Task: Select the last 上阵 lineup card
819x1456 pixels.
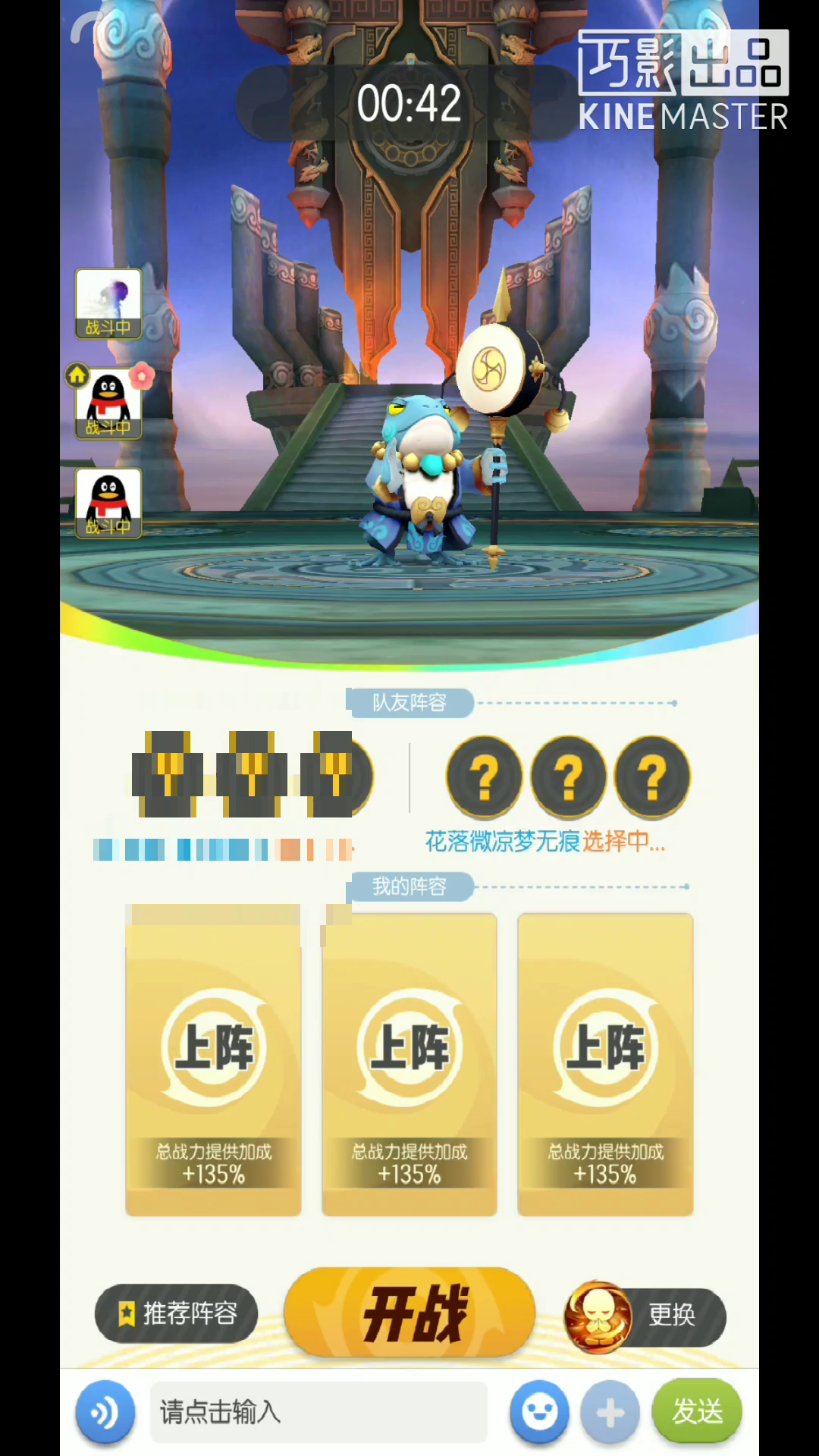Action: pyautogui.click(x=605, y=1064)
